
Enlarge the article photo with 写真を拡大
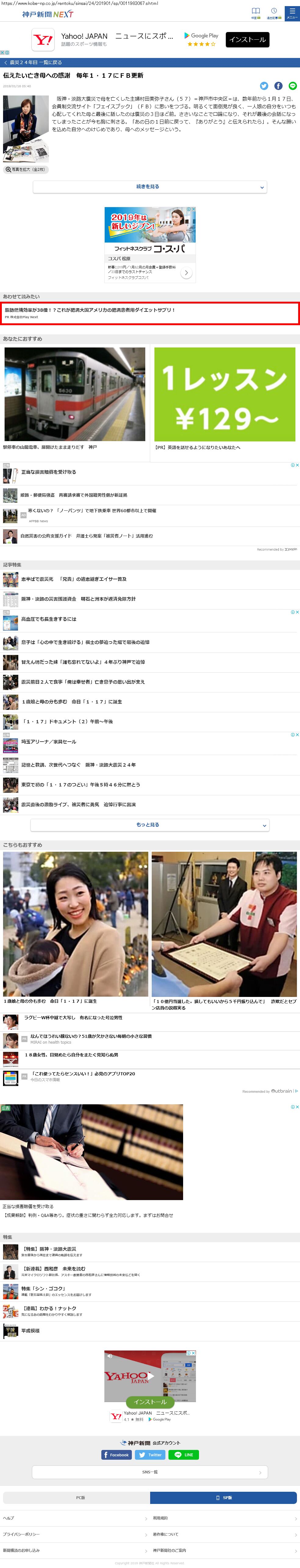(25, 169)
